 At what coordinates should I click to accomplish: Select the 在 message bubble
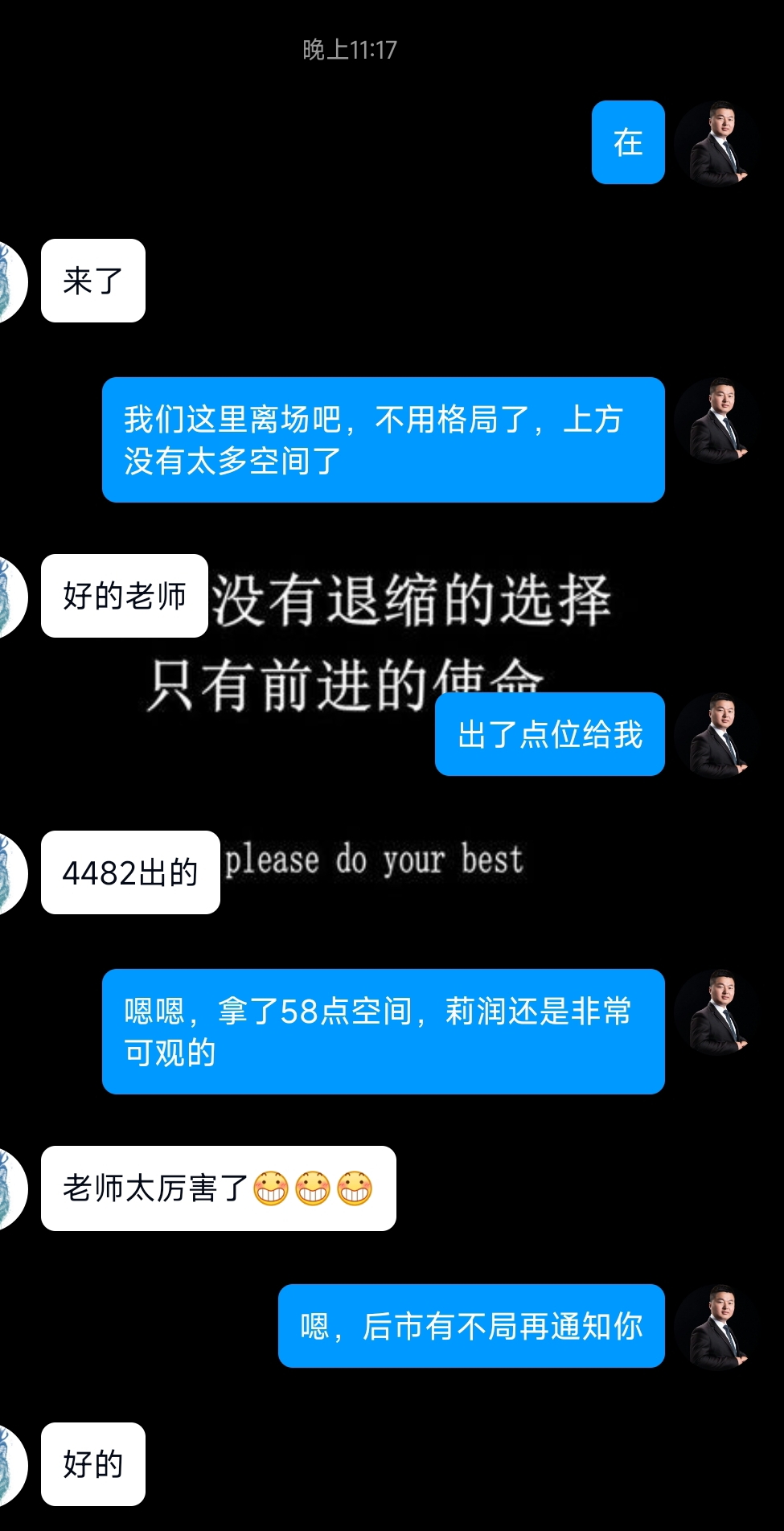pos(627,143)
